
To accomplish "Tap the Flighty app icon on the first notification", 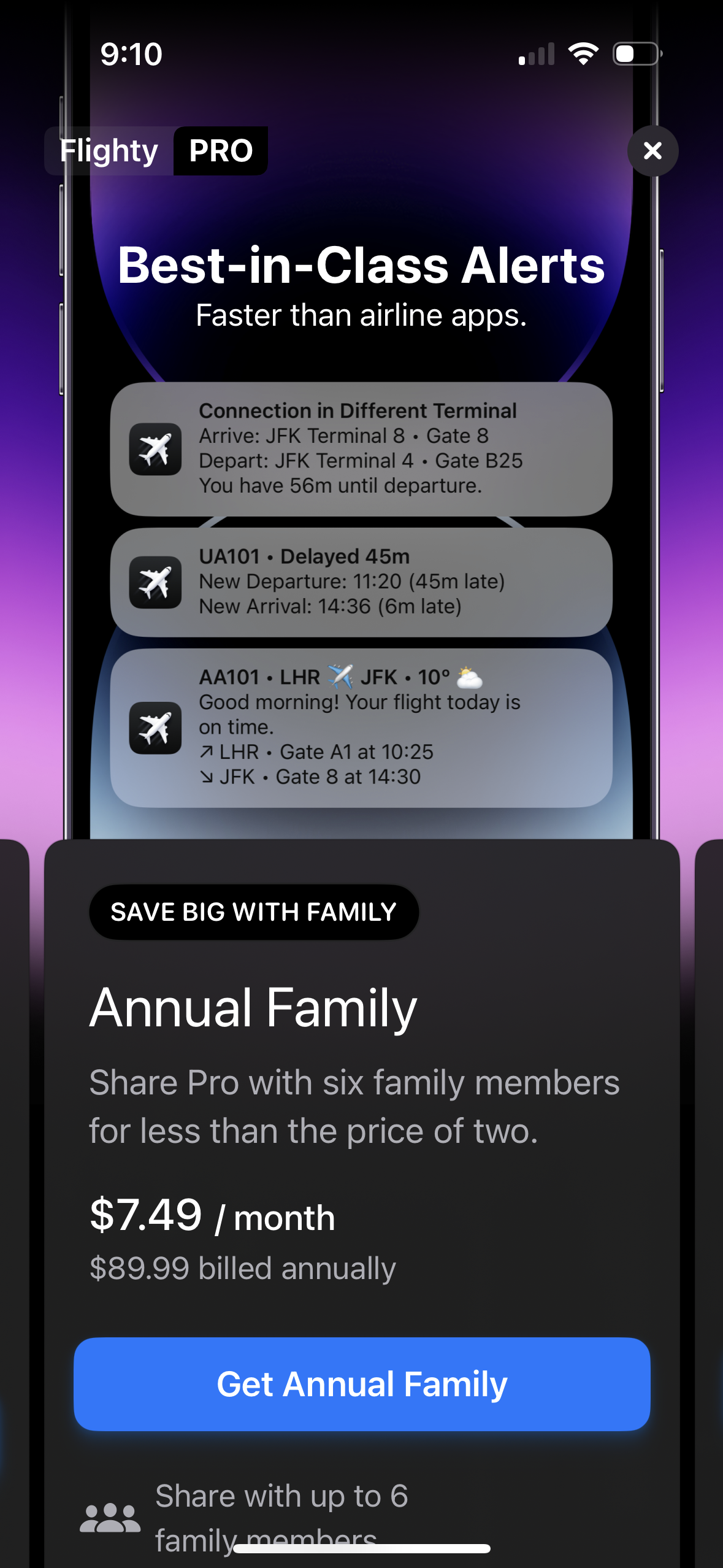I will [x=156, y=448].
